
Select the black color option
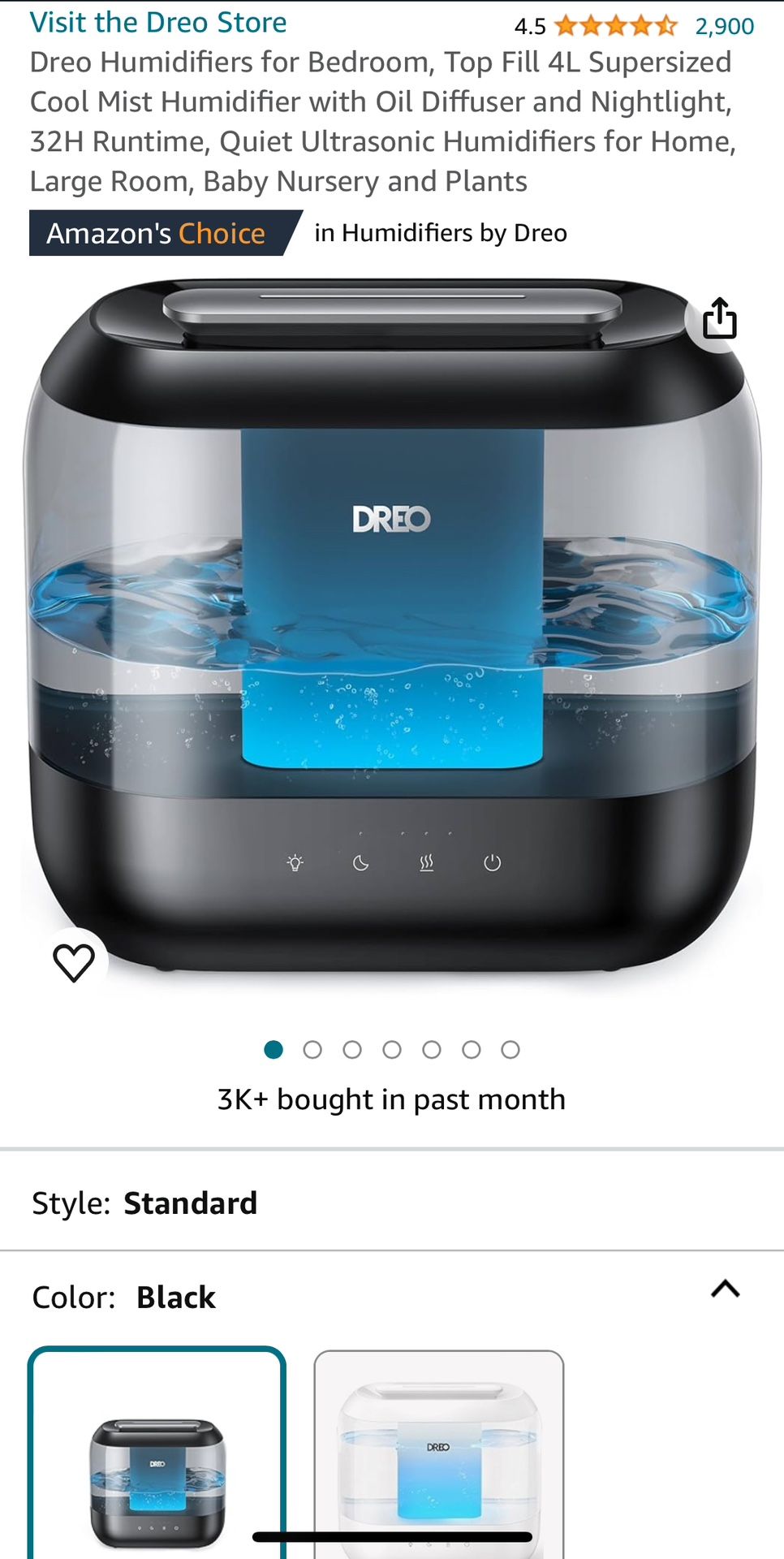pos(157,1453)
